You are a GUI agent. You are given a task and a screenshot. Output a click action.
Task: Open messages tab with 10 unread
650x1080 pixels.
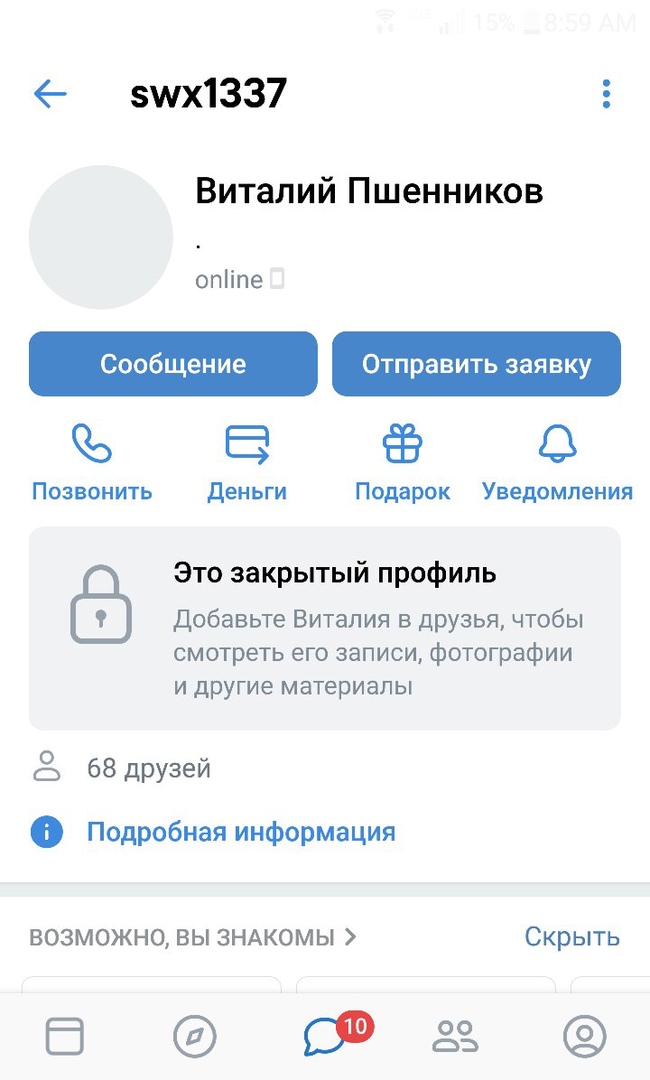point(325,1036)
